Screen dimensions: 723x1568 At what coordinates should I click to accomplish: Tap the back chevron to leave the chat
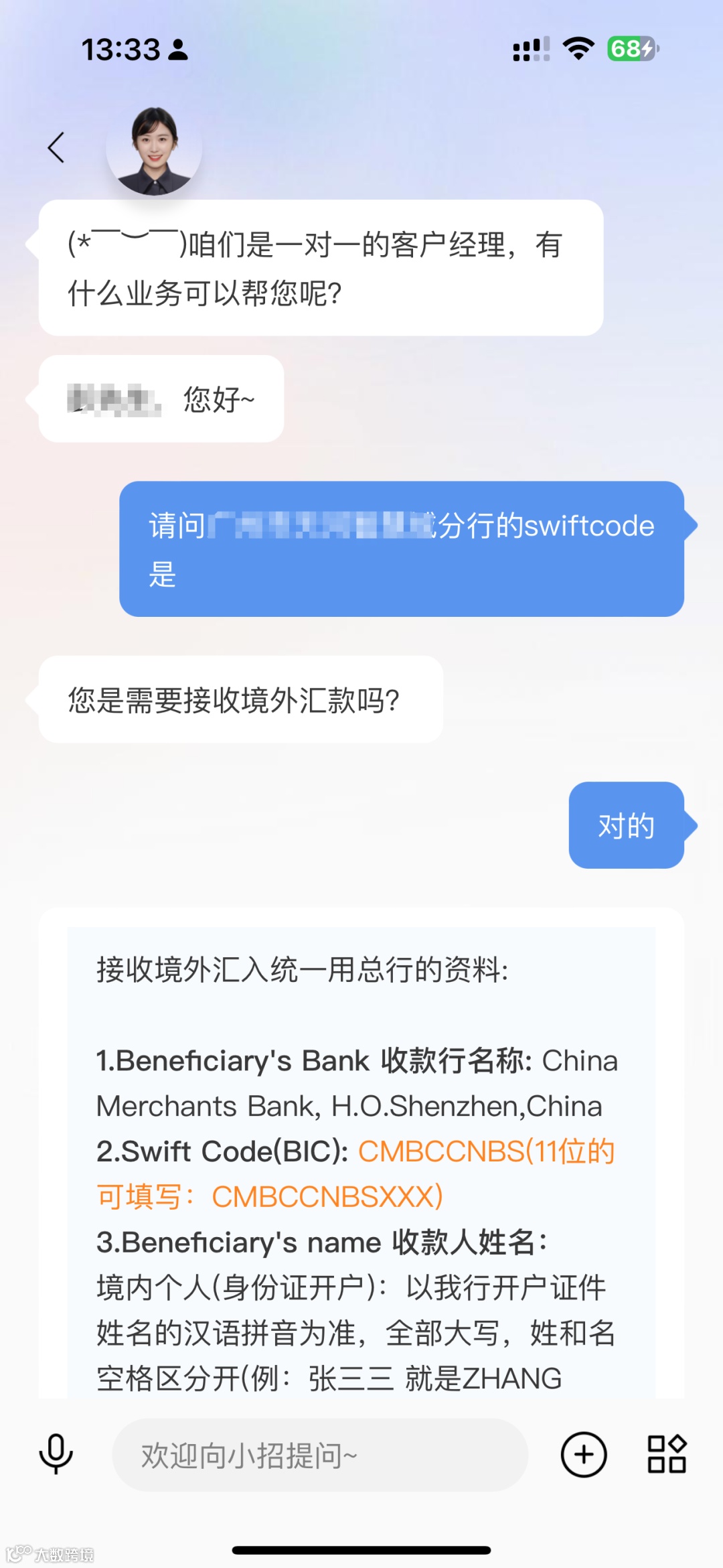pyautogui.click(x=56, y=149)
